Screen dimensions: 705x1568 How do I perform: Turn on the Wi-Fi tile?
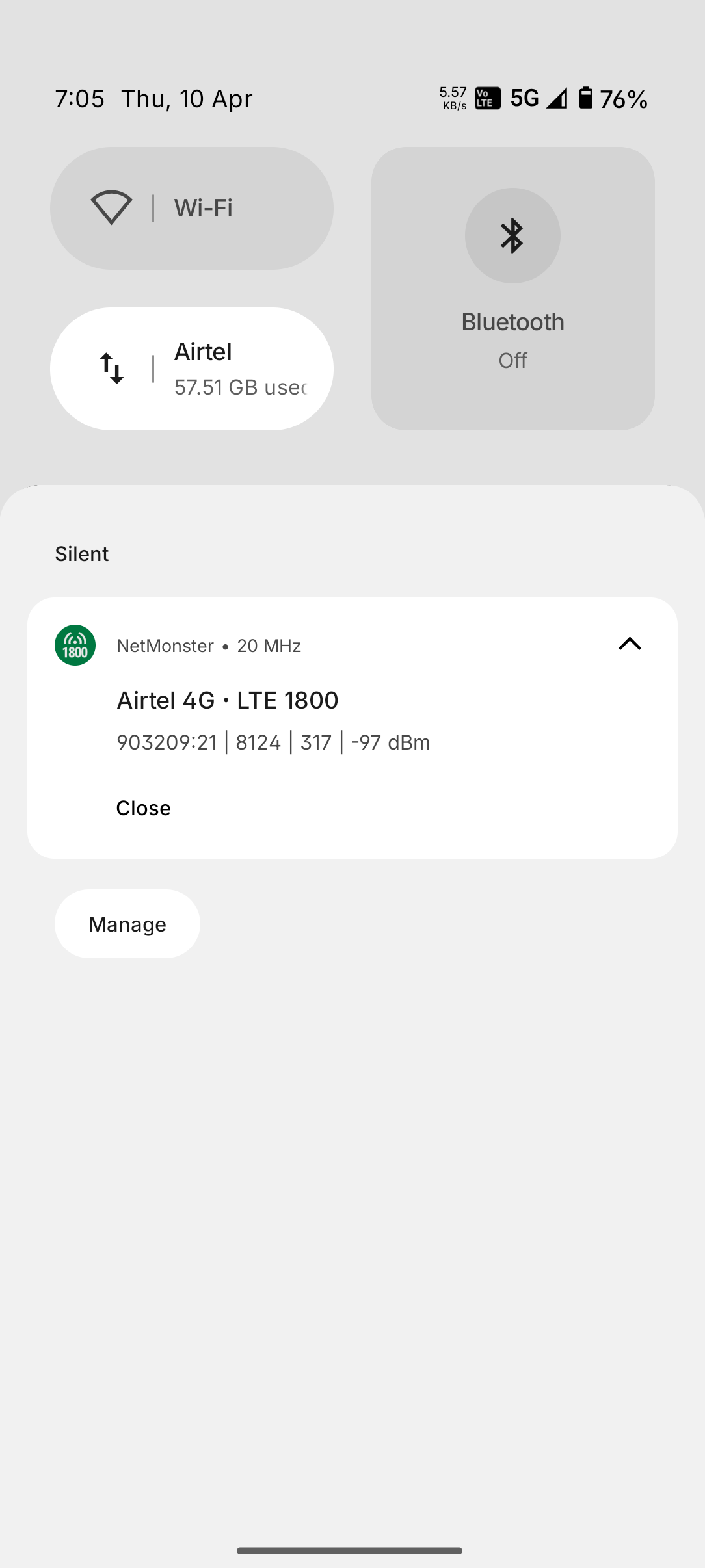point(192,208)
